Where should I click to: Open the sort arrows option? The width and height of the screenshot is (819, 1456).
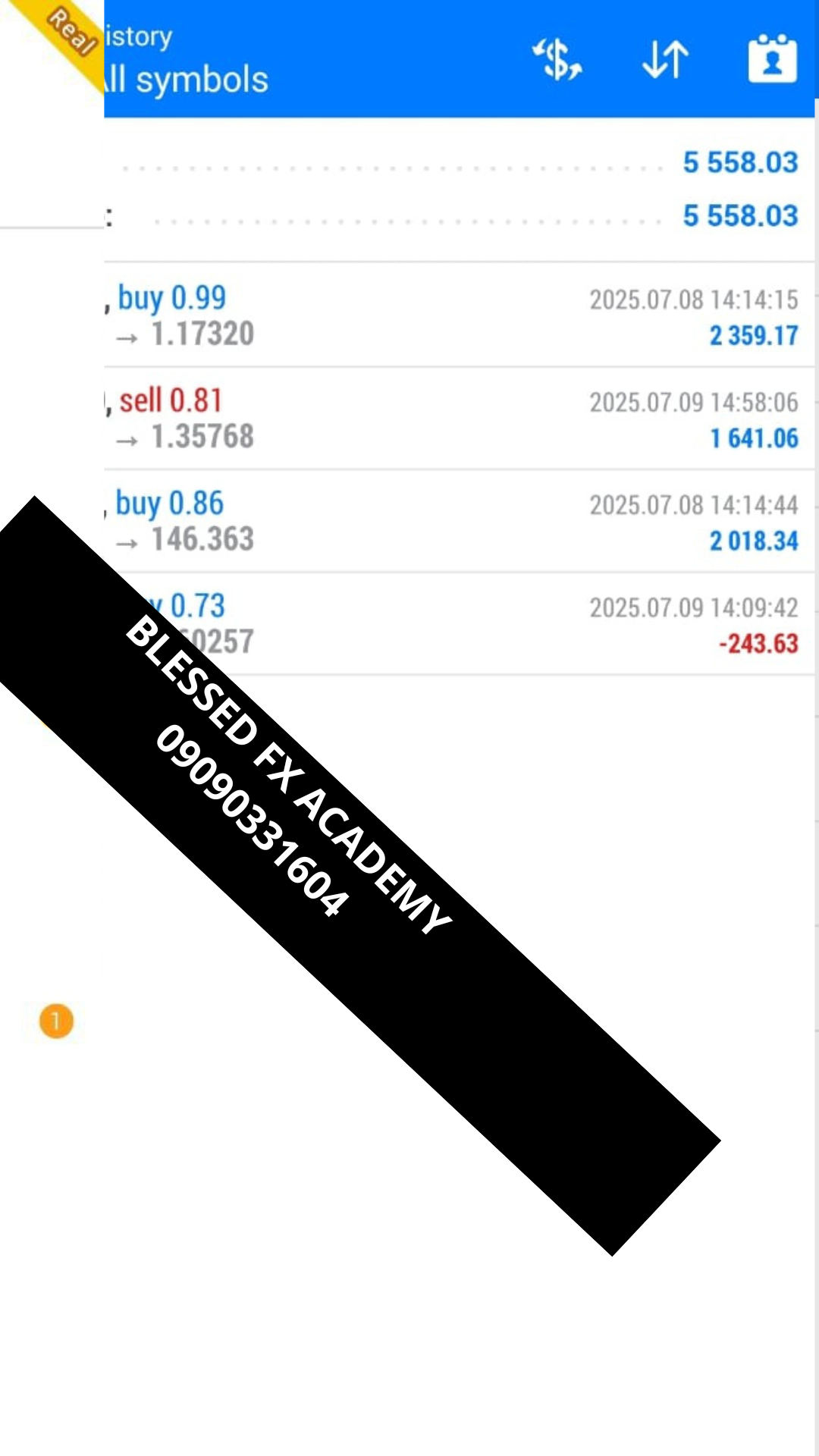coord(665,59)
